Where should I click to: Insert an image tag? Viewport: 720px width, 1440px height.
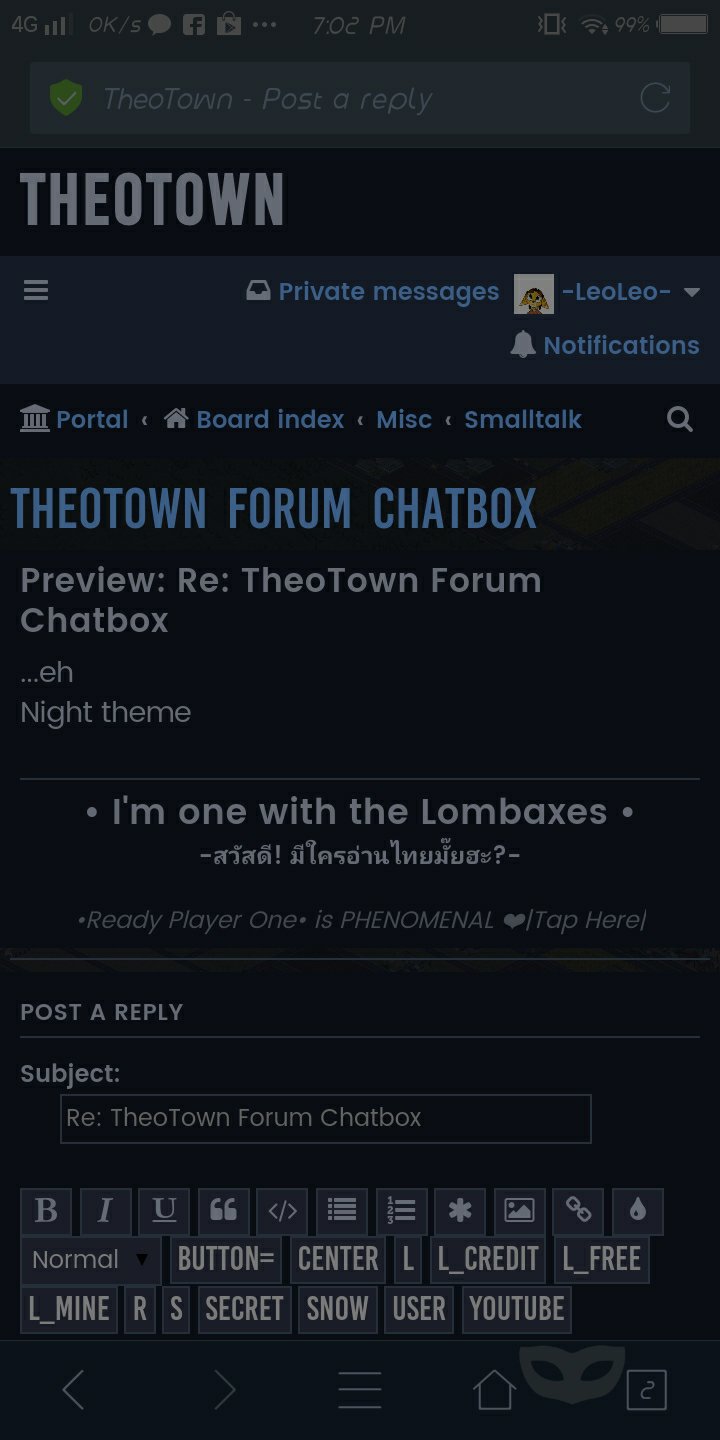point(519,1211)
